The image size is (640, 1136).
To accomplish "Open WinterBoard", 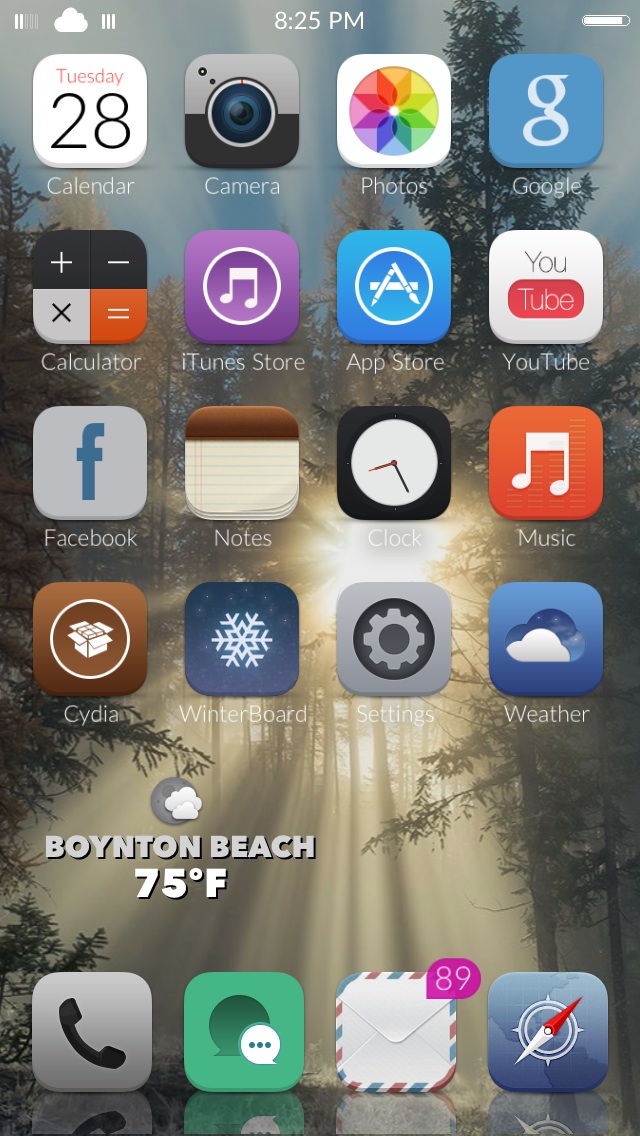I will click(242, 639).
